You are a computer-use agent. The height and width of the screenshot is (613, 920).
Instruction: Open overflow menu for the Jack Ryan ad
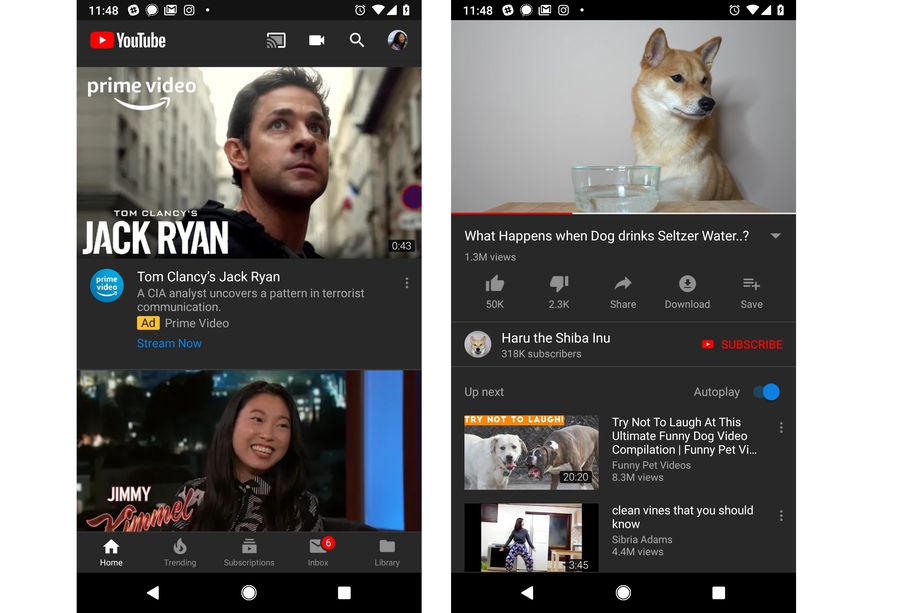407,283
